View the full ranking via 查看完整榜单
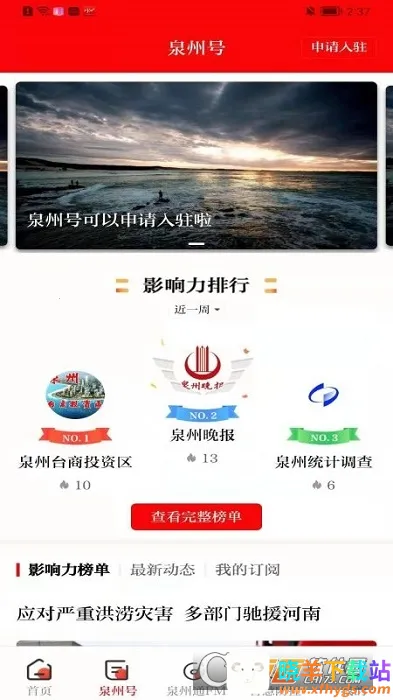Image resolution: width=393 pixels, height=700 pixels. pyautogui.click(x=196, y=517)
